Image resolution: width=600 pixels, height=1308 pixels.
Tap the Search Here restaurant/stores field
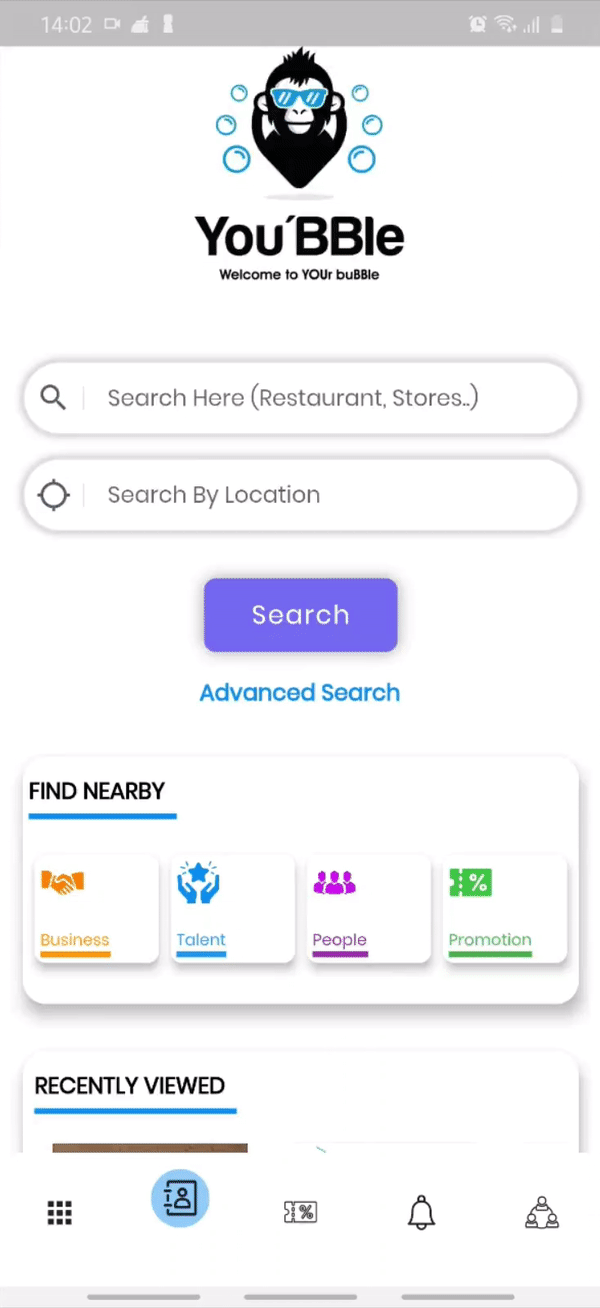tap(300, 398)
